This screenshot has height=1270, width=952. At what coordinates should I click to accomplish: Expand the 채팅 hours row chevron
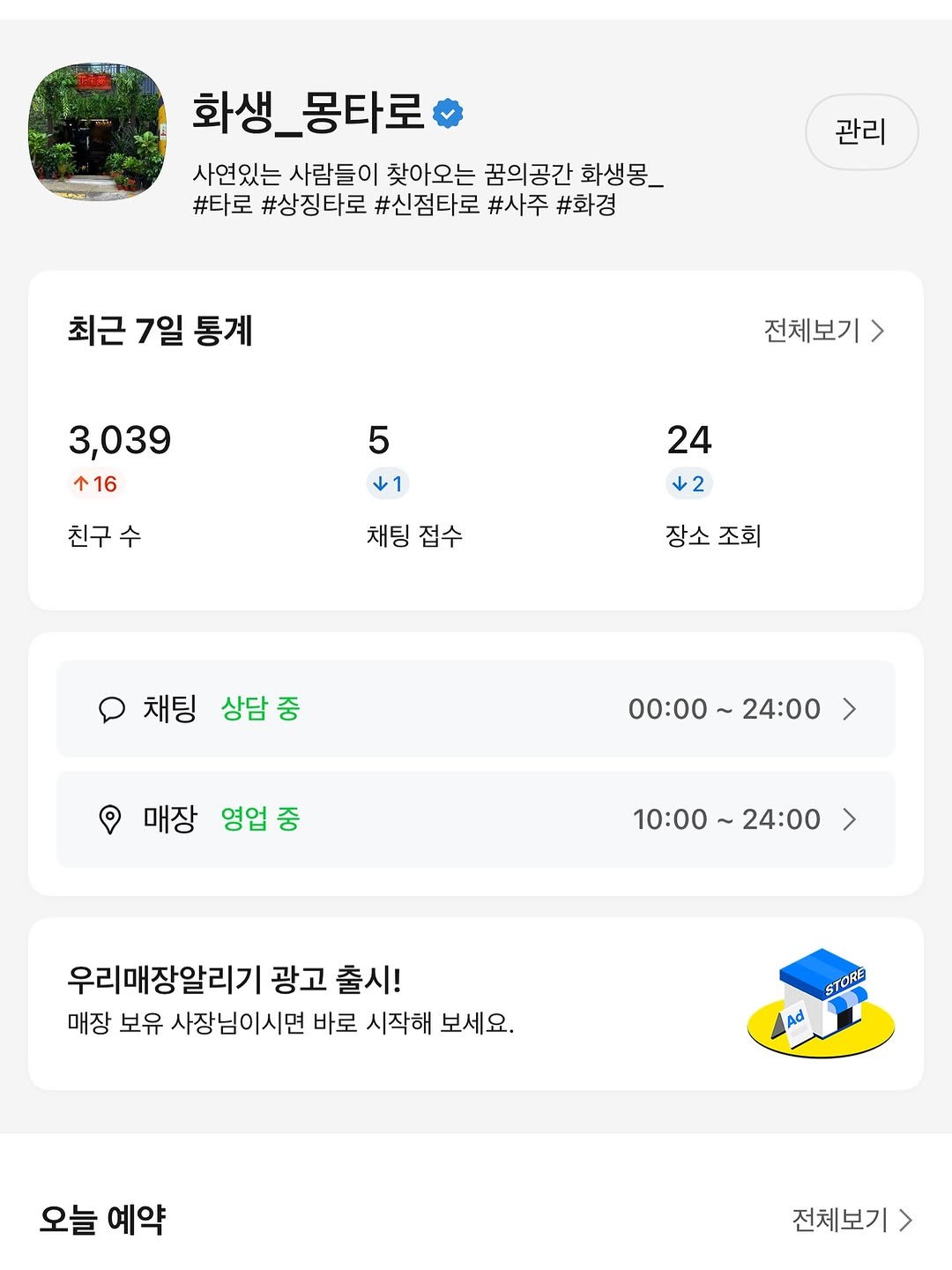850,709
